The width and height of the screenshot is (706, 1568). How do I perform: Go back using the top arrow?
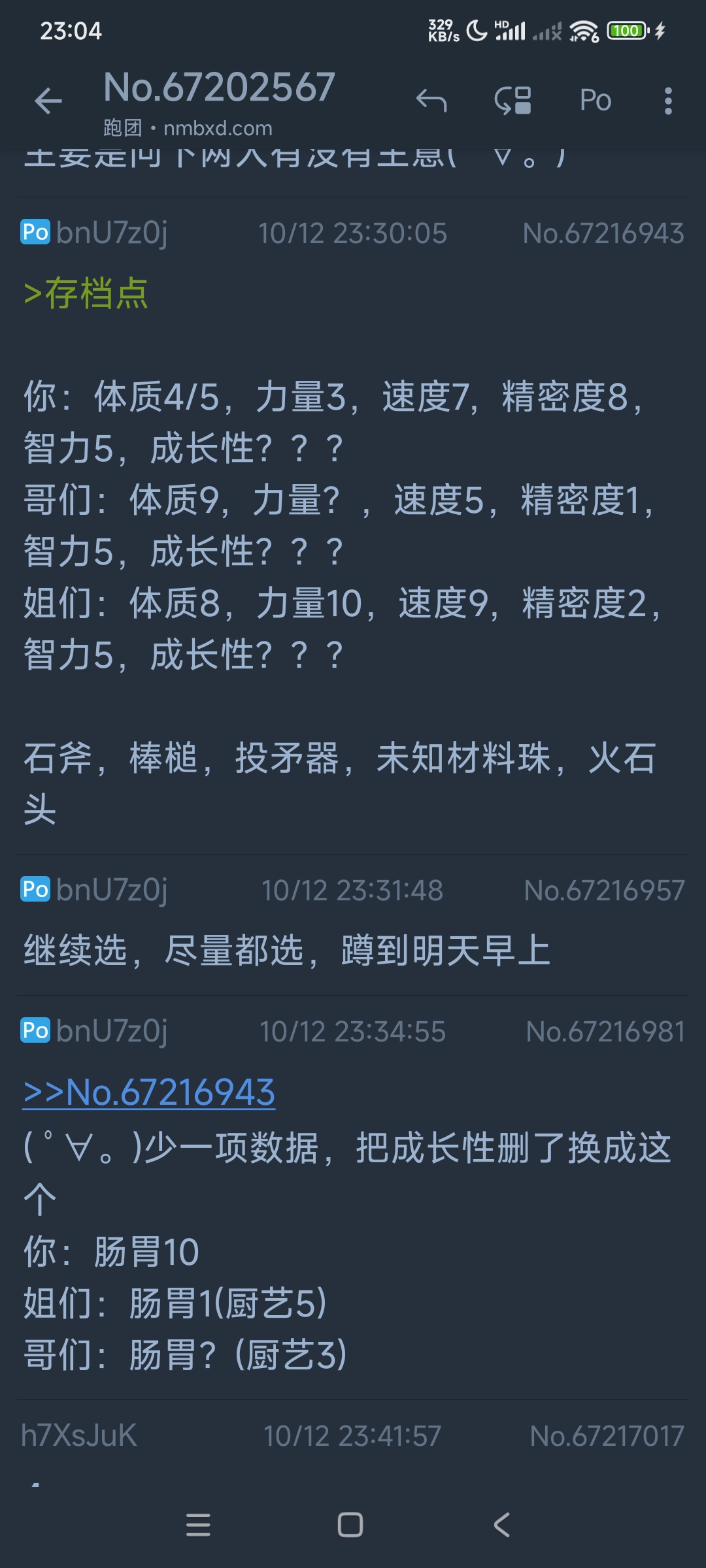click(48, 101)
